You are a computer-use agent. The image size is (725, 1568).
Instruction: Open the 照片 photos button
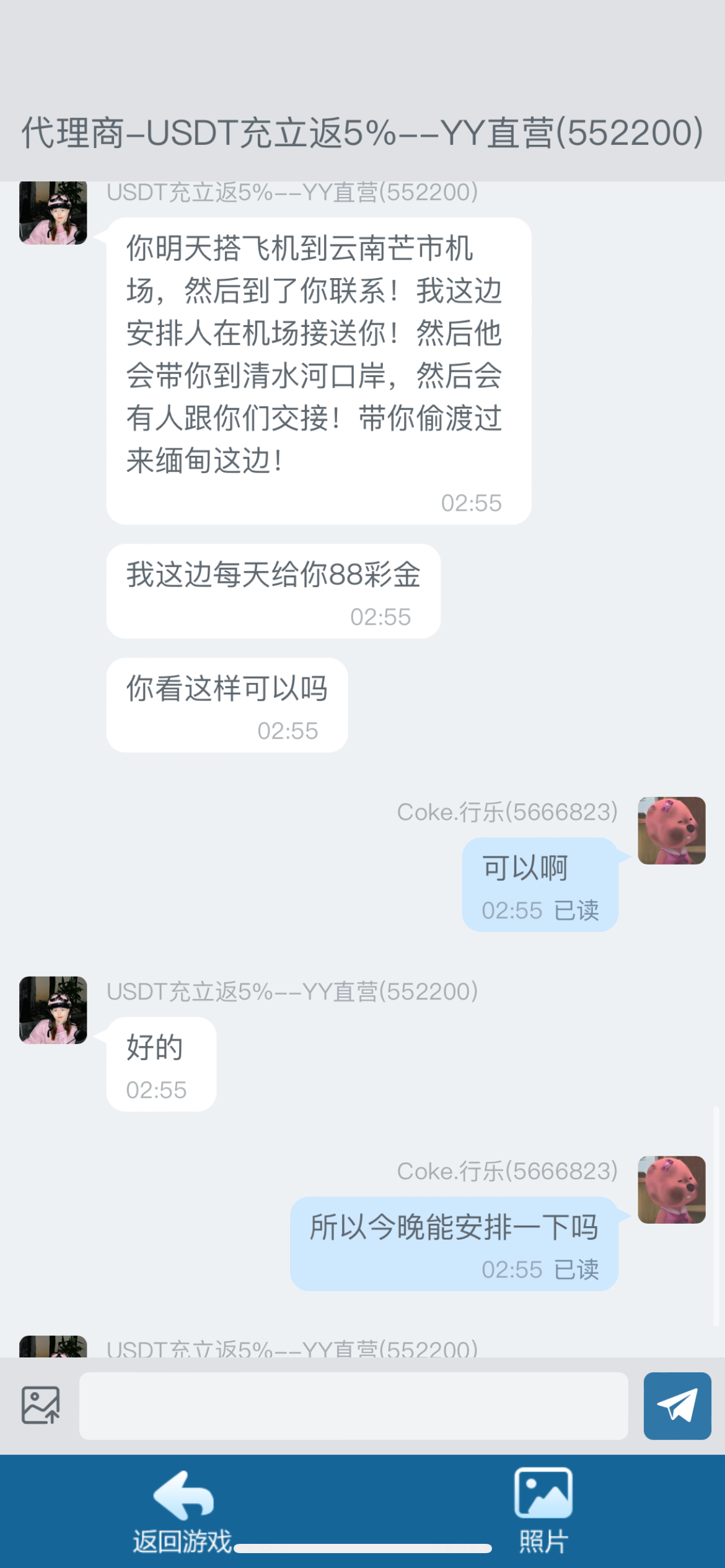pos(543,1512)
